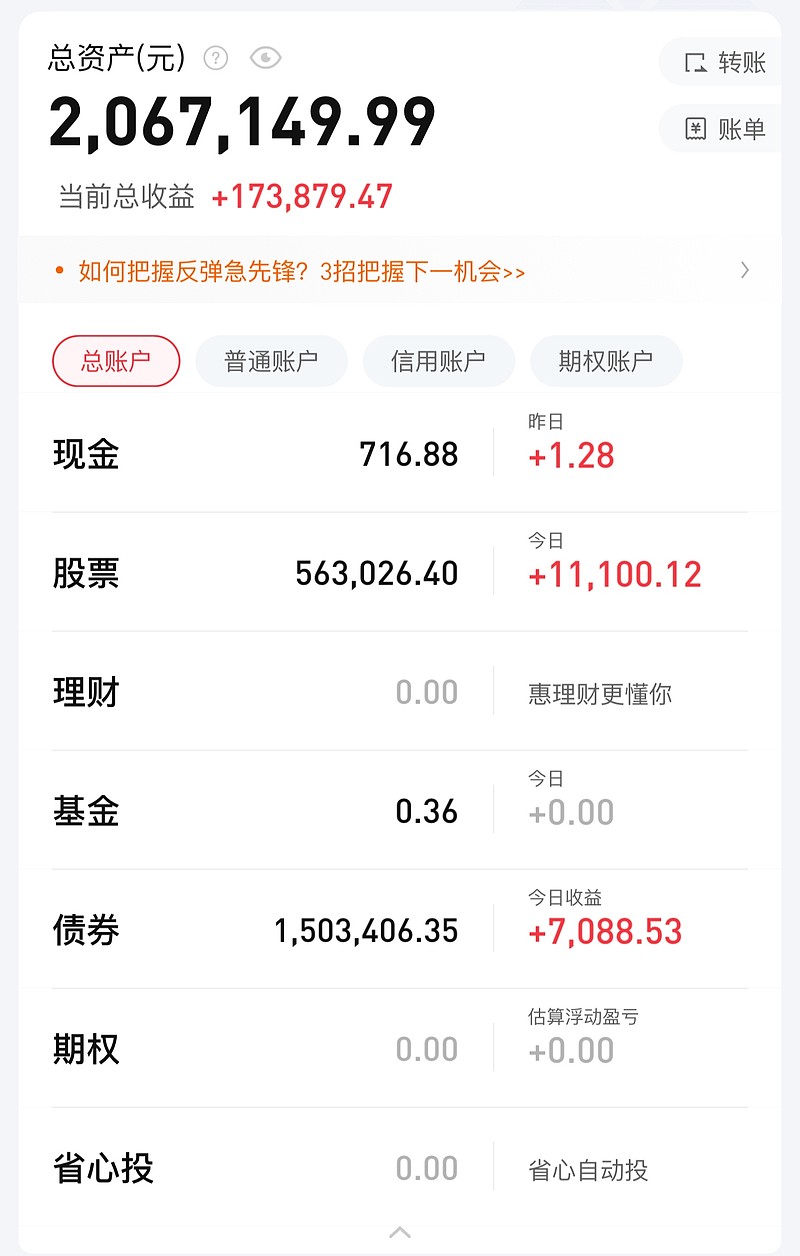Click the orange dot on the promo banner

click(62, 270)
